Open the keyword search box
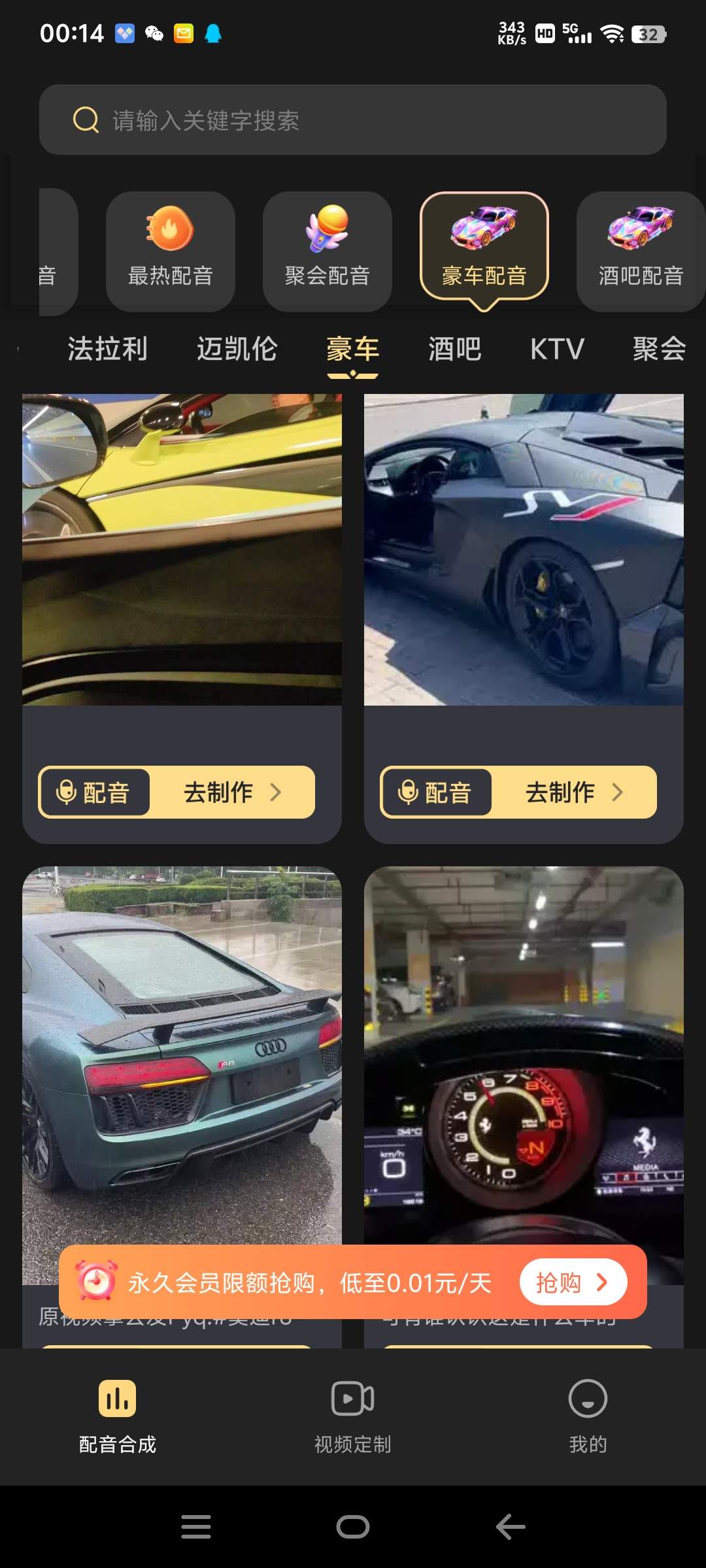 coord(353,120)
